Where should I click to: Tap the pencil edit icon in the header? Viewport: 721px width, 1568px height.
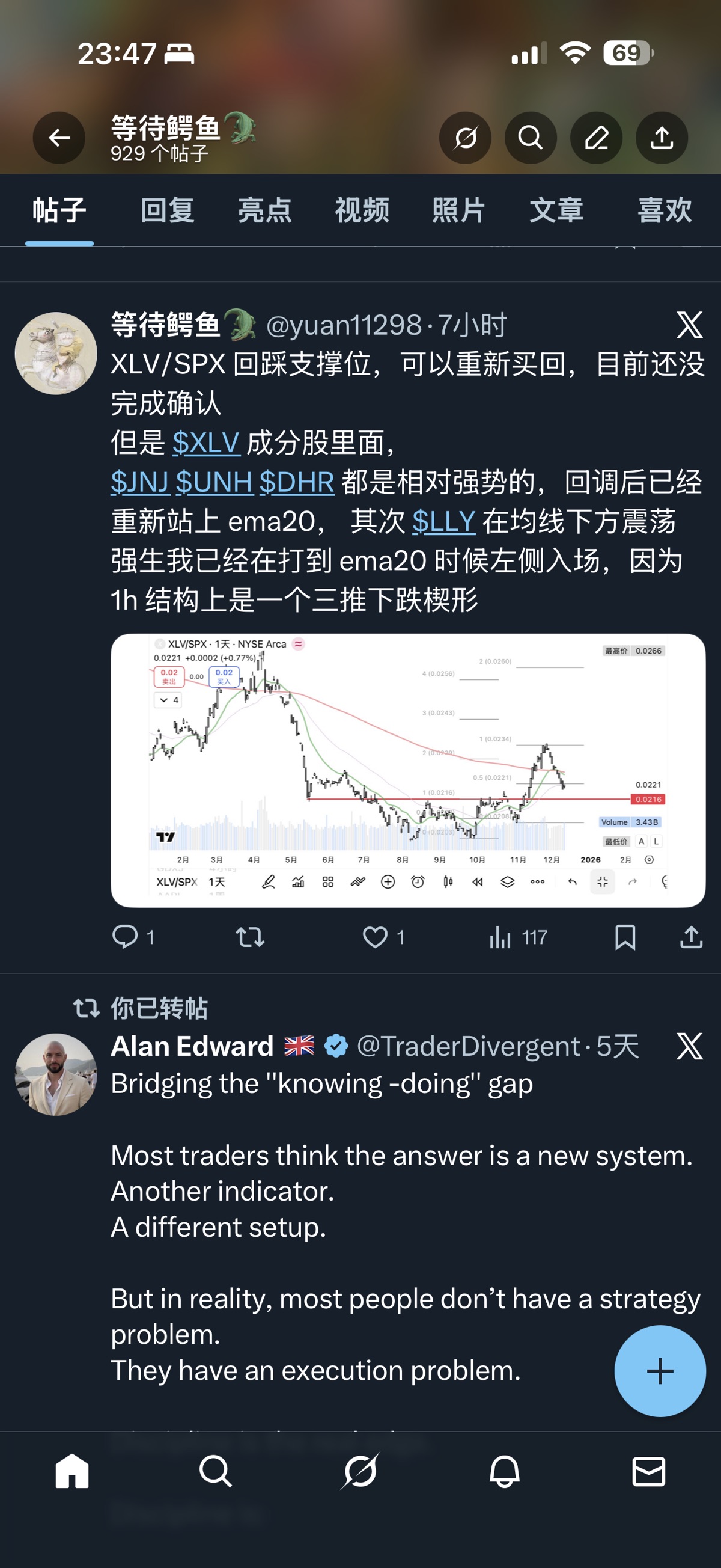point(596,138)
